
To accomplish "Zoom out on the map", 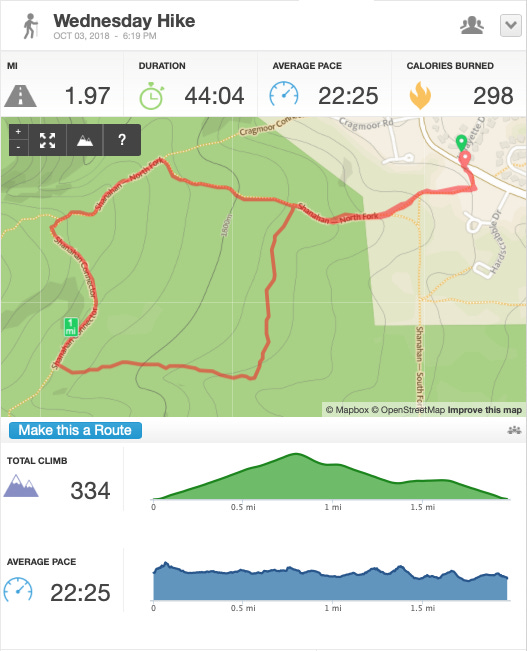I will [x=18, y=147].
